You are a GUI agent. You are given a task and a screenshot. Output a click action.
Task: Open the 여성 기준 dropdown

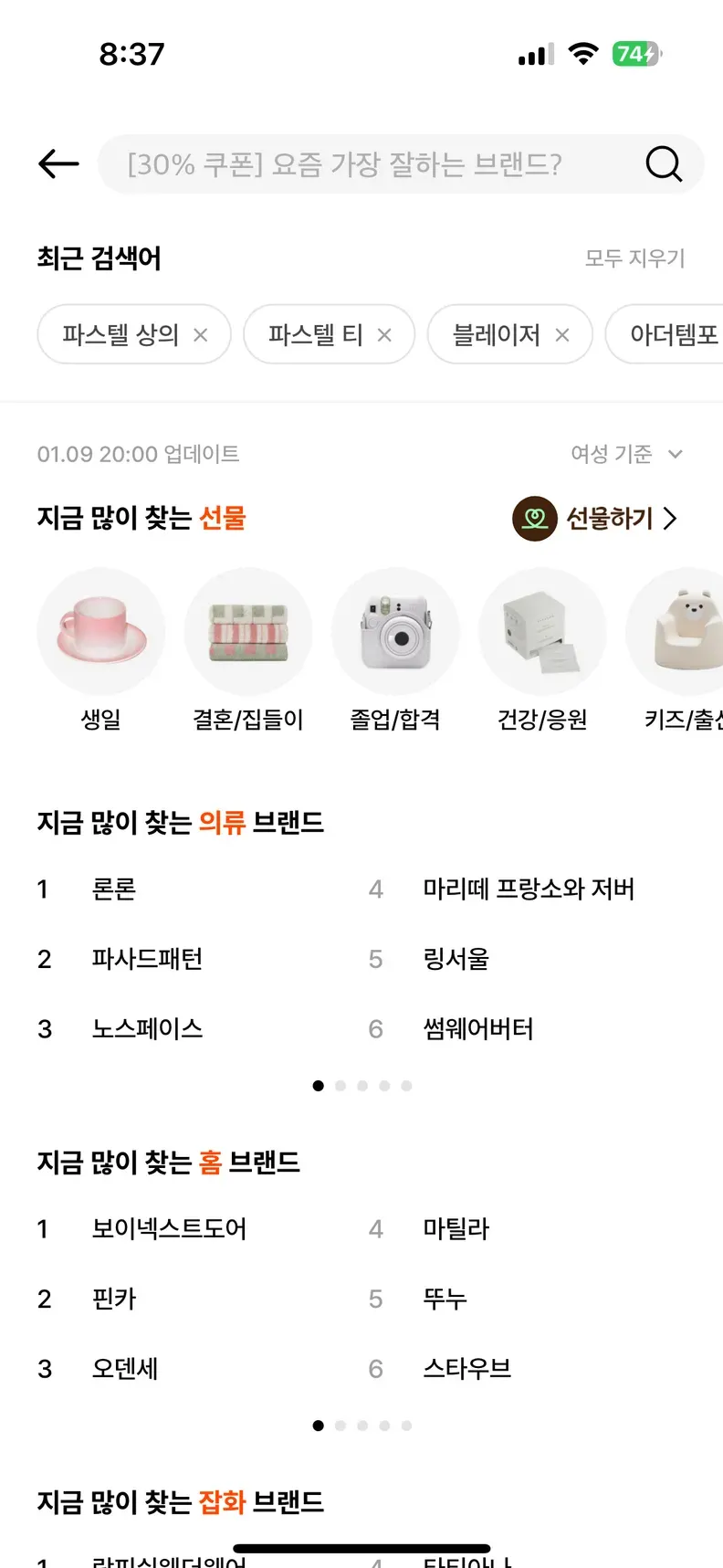click(626, 454)
